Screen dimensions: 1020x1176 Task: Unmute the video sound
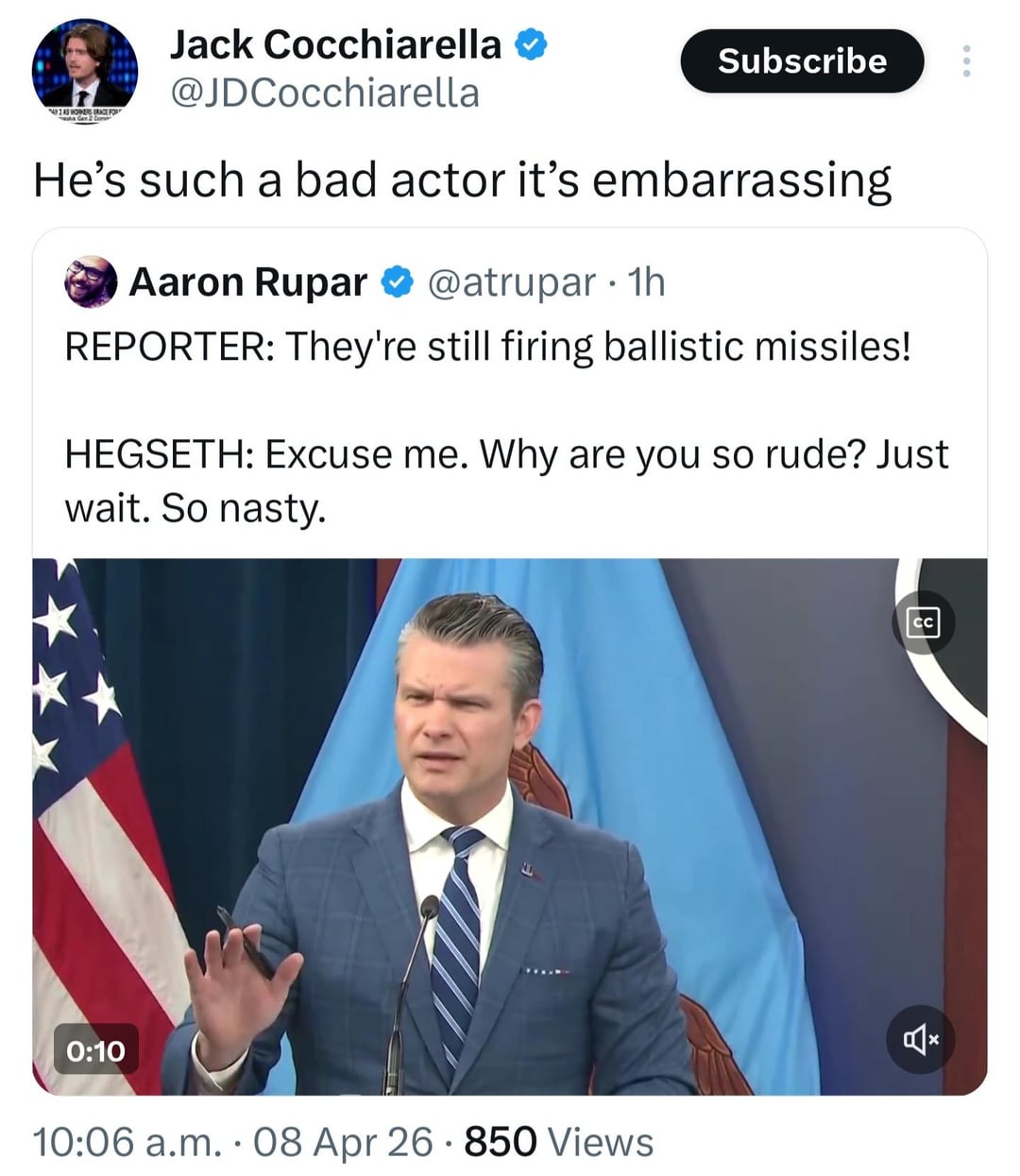(921, 1040)
